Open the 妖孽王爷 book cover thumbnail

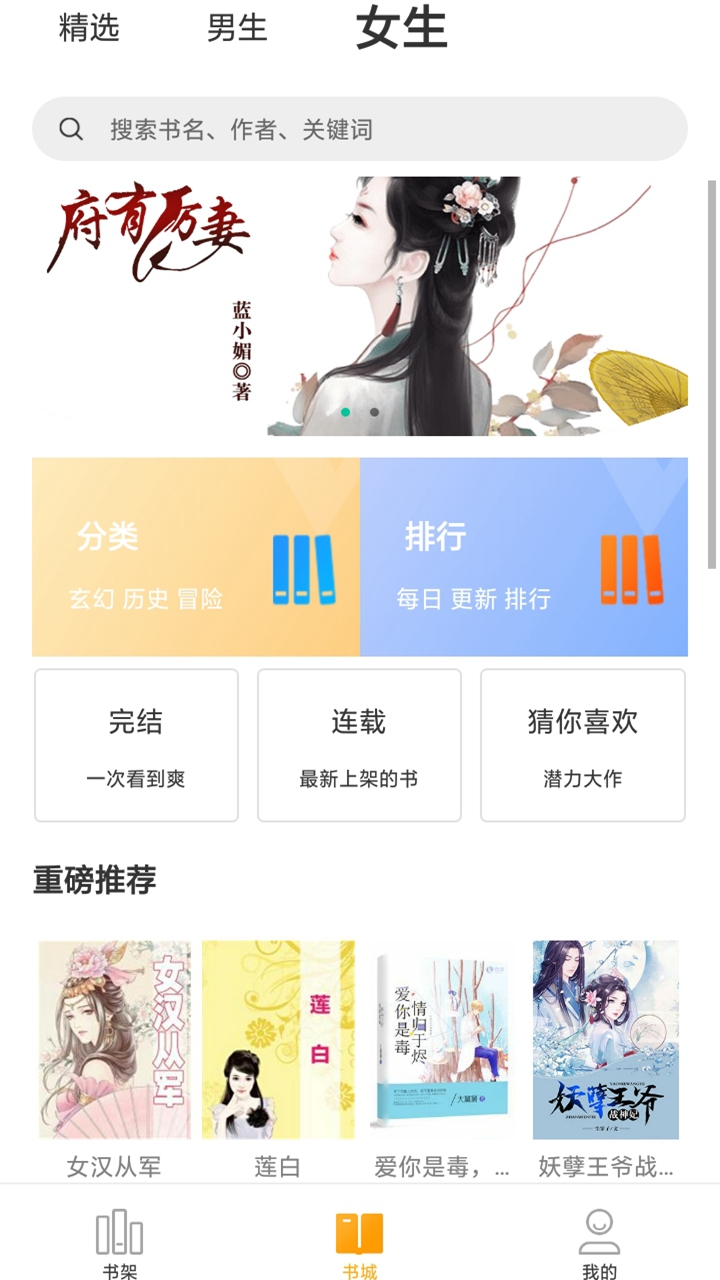click(x=607, y=1040)
